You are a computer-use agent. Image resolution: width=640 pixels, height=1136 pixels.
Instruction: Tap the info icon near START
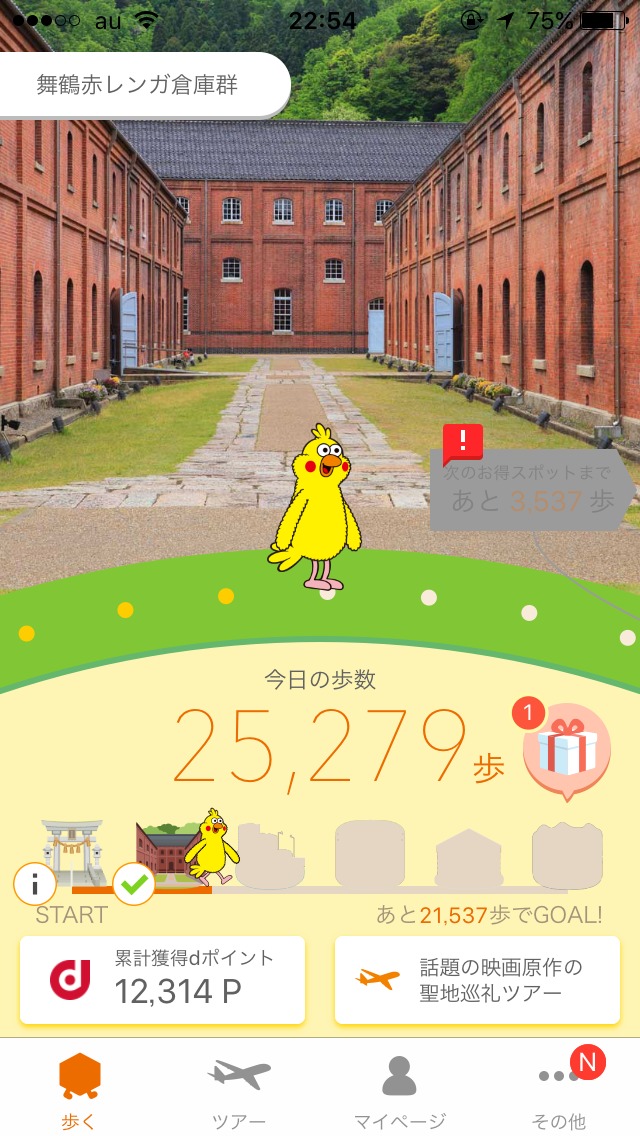pyautogui.click(x=35, y=883)
